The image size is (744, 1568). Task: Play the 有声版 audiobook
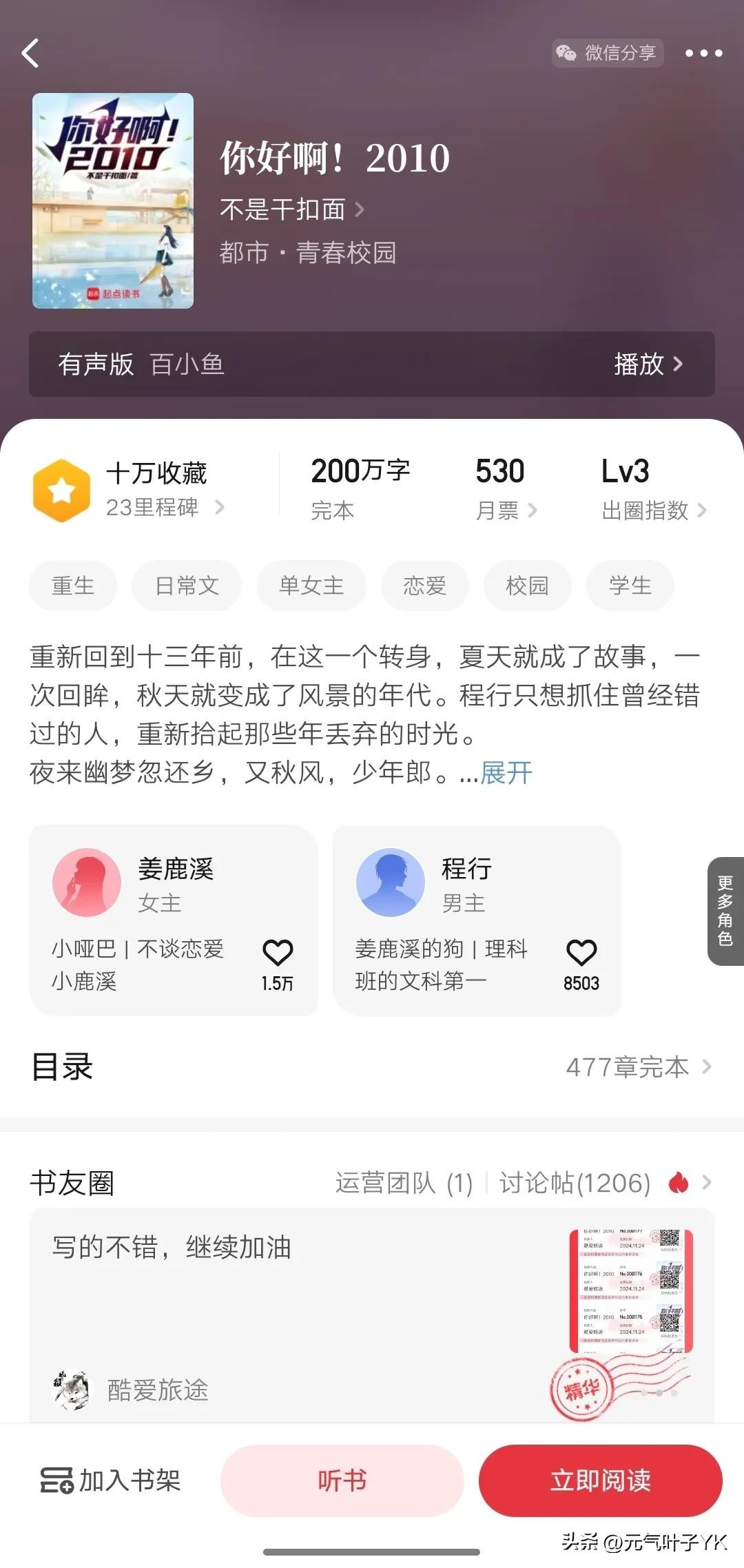point(647,364)
